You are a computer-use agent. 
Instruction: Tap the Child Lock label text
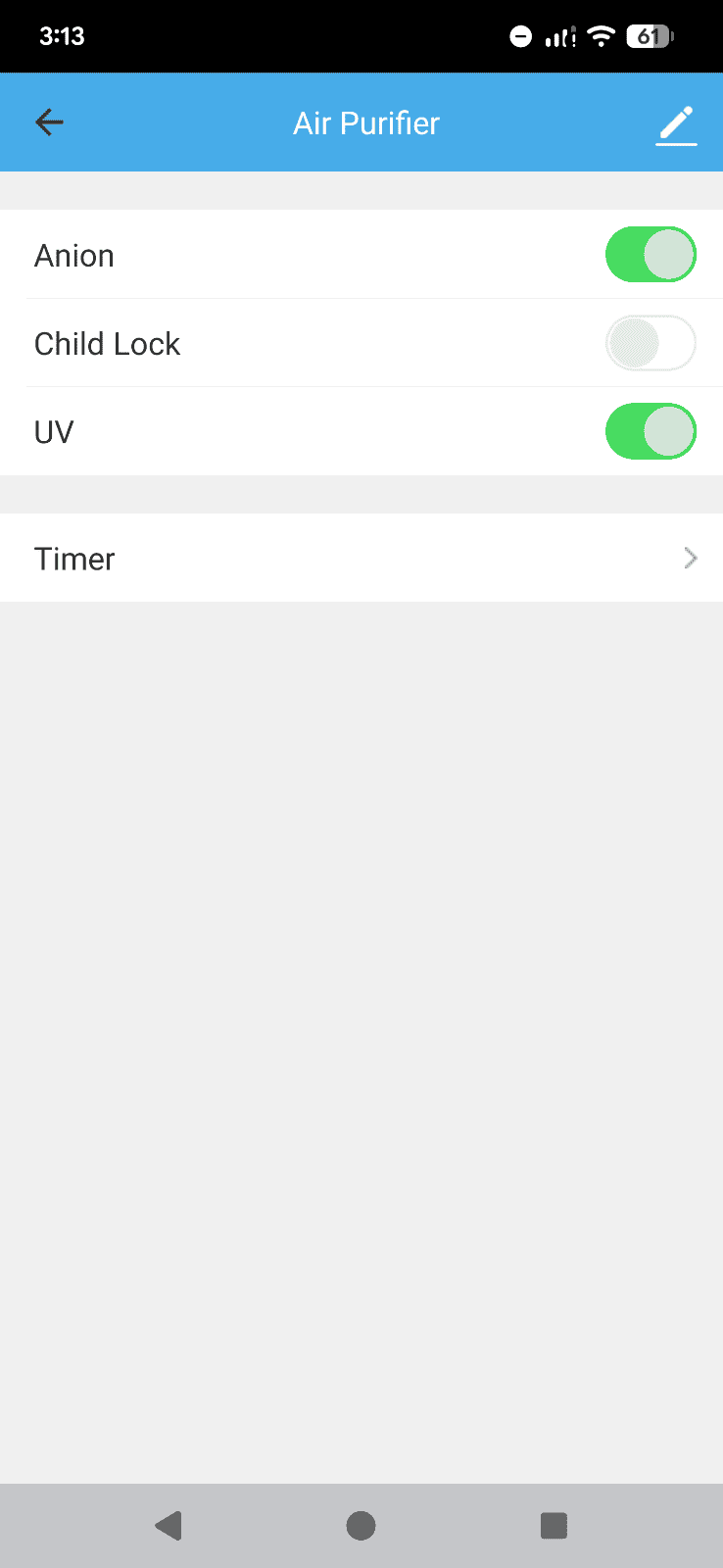click(x=107, y=343)
